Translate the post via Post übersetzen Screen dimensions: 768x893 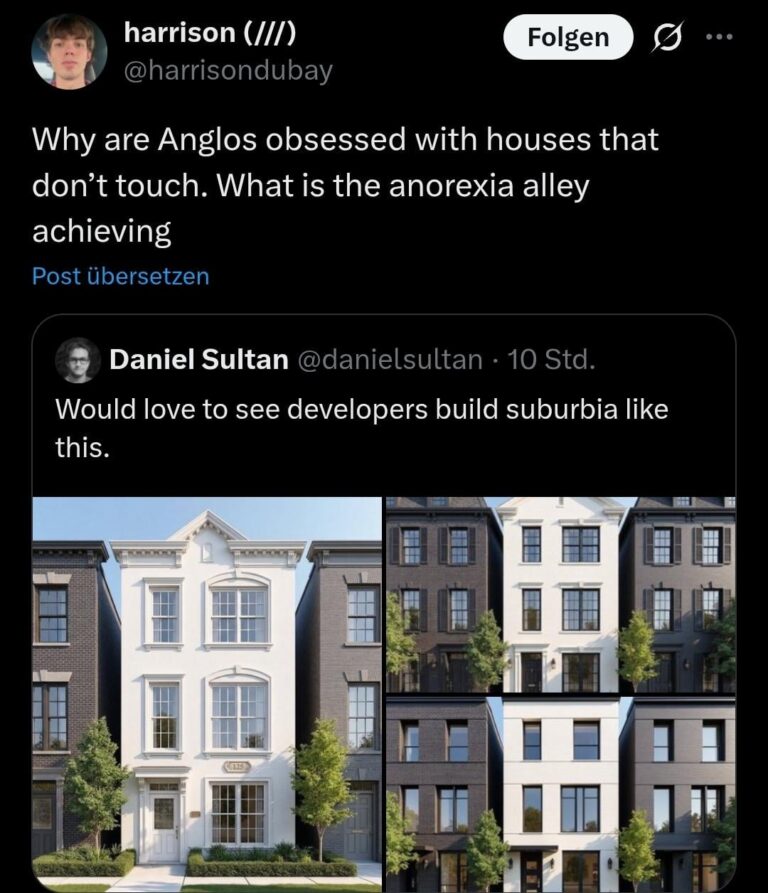(121, 276)
